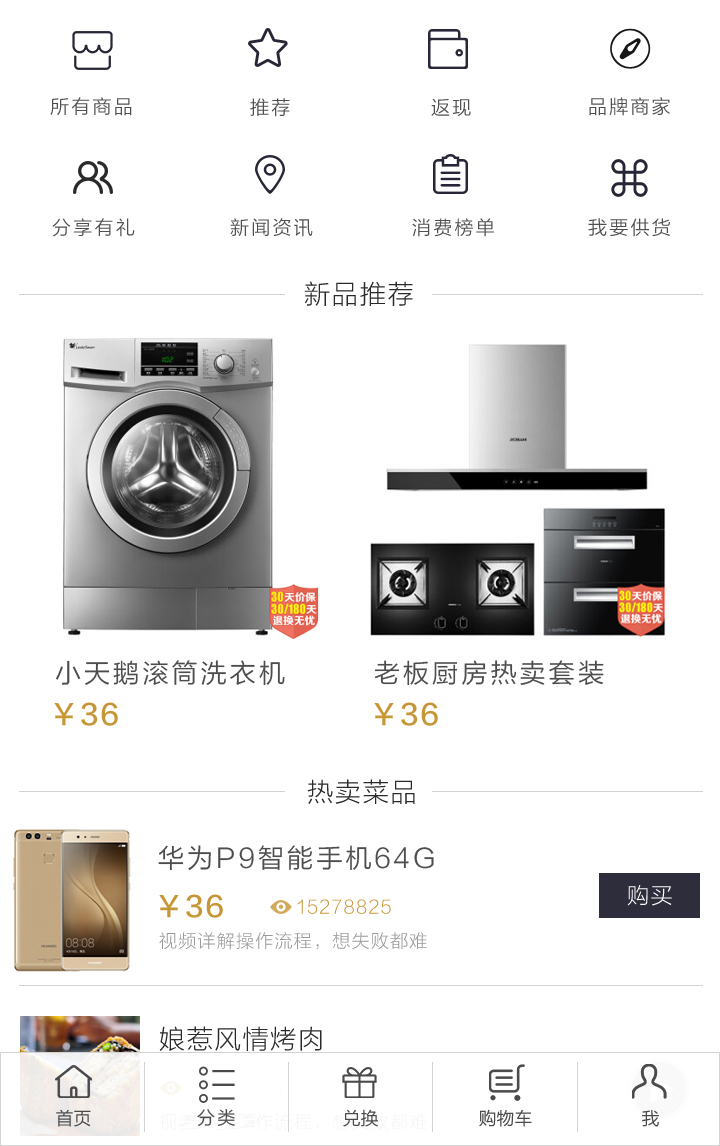Viewport: 720px width, 1146px height.
Task: Open 娘惹风情烤肉 listing
Action: (241, 1038)
